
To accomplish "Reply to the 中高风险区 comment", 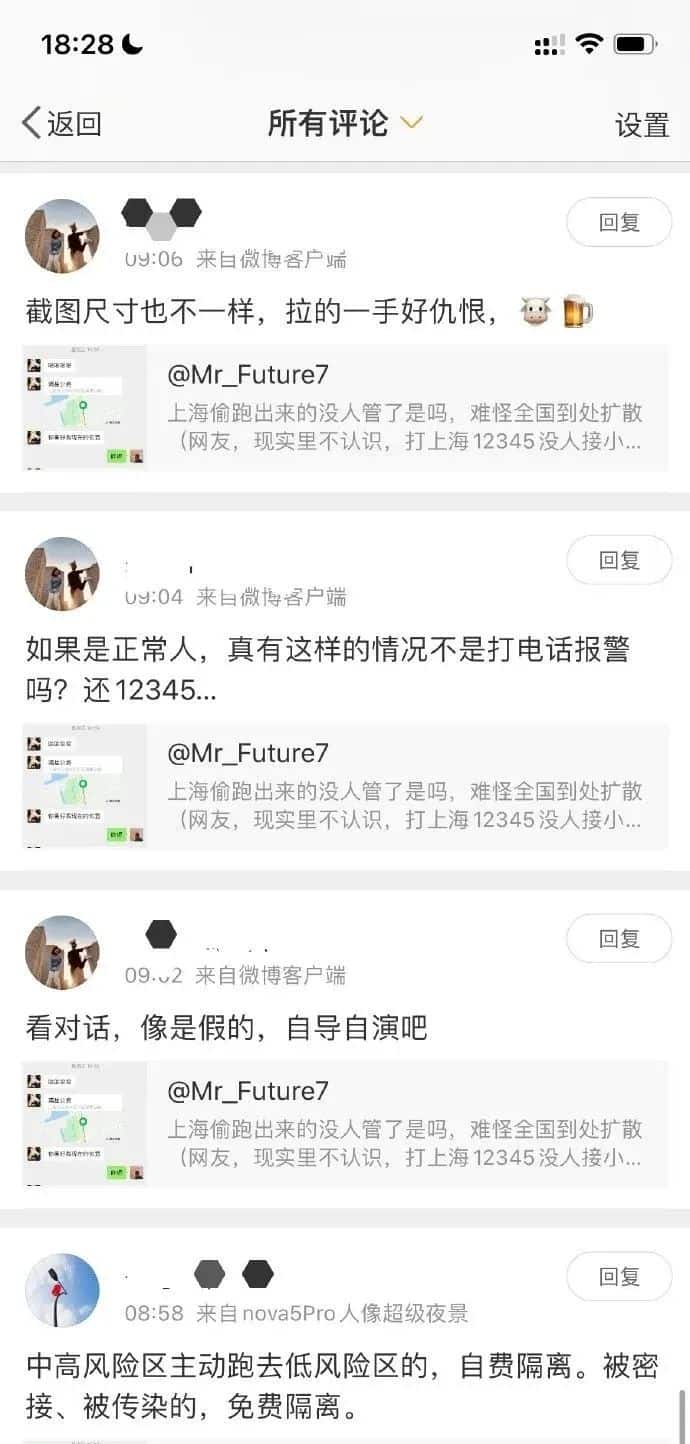I will [x=618, y=1276].
